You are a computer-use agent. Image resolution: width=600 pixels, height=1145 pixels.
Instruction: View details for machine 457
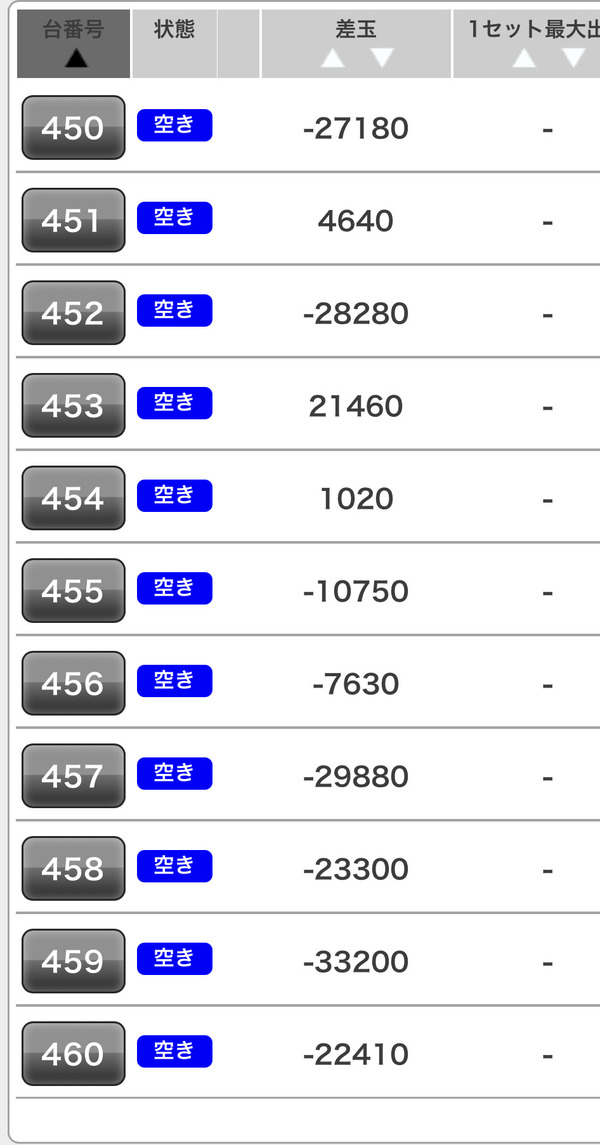pos(74,776)
